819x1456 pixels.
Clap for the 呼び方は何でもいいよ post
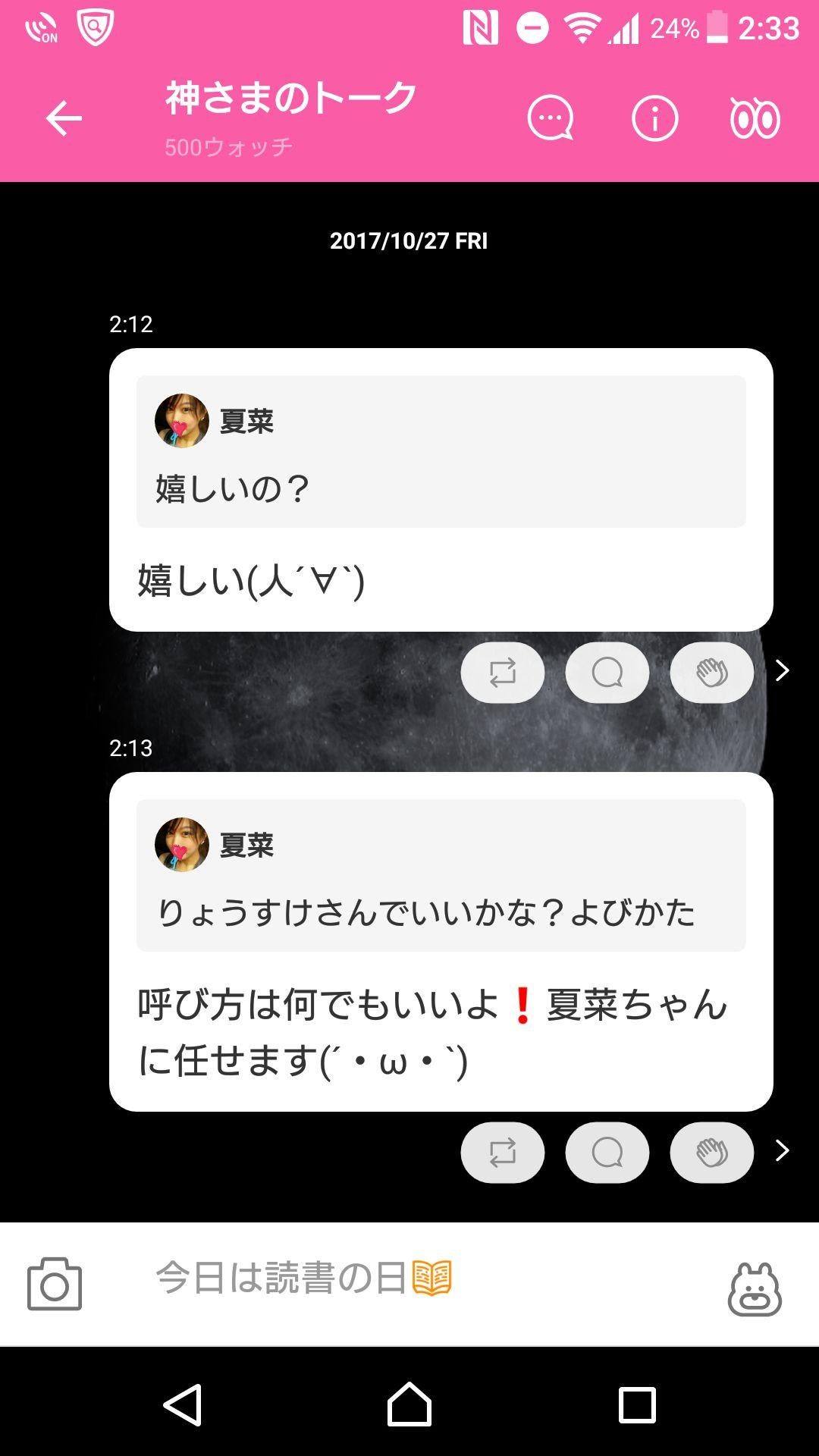tap(711, 1151)
